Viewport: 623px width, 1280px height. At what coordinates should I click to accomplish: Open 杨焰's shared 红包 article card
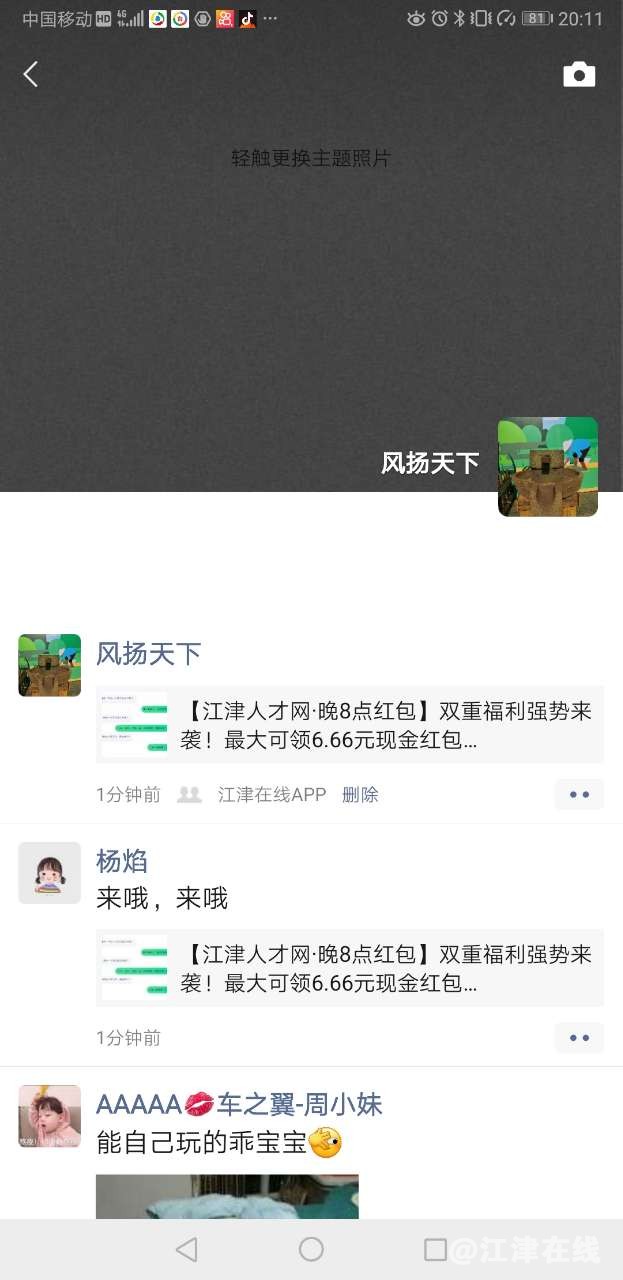coord(350,968)
